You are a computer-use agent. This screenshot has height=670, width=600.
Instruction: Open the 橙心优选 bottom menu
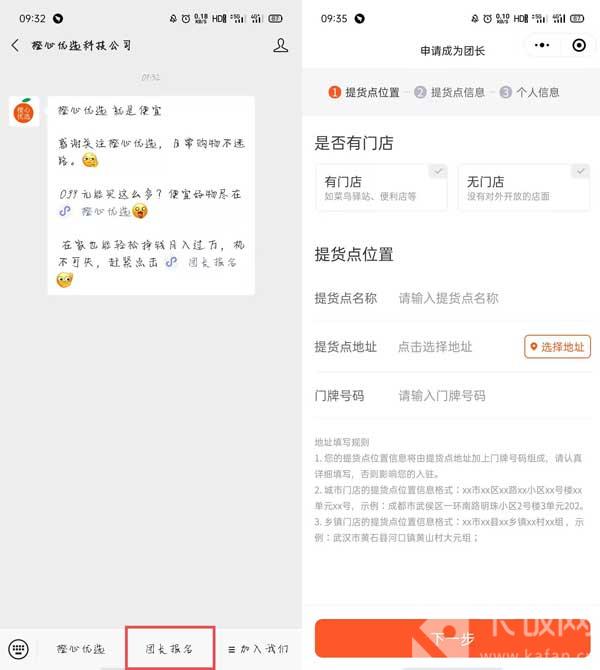(80, 648)
